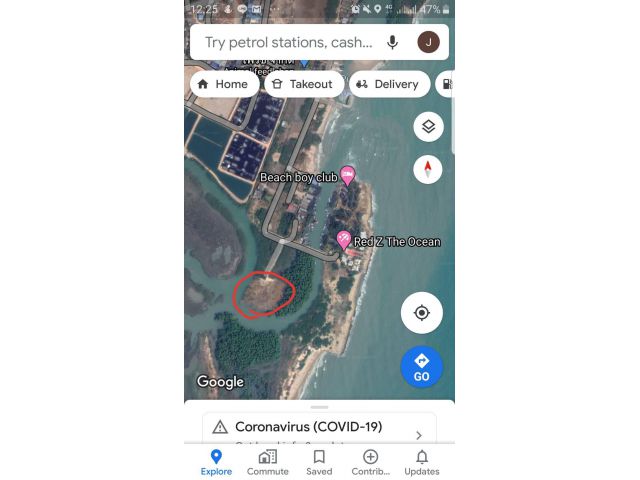Switch to the Updates tab

click(x=422, y=461)
